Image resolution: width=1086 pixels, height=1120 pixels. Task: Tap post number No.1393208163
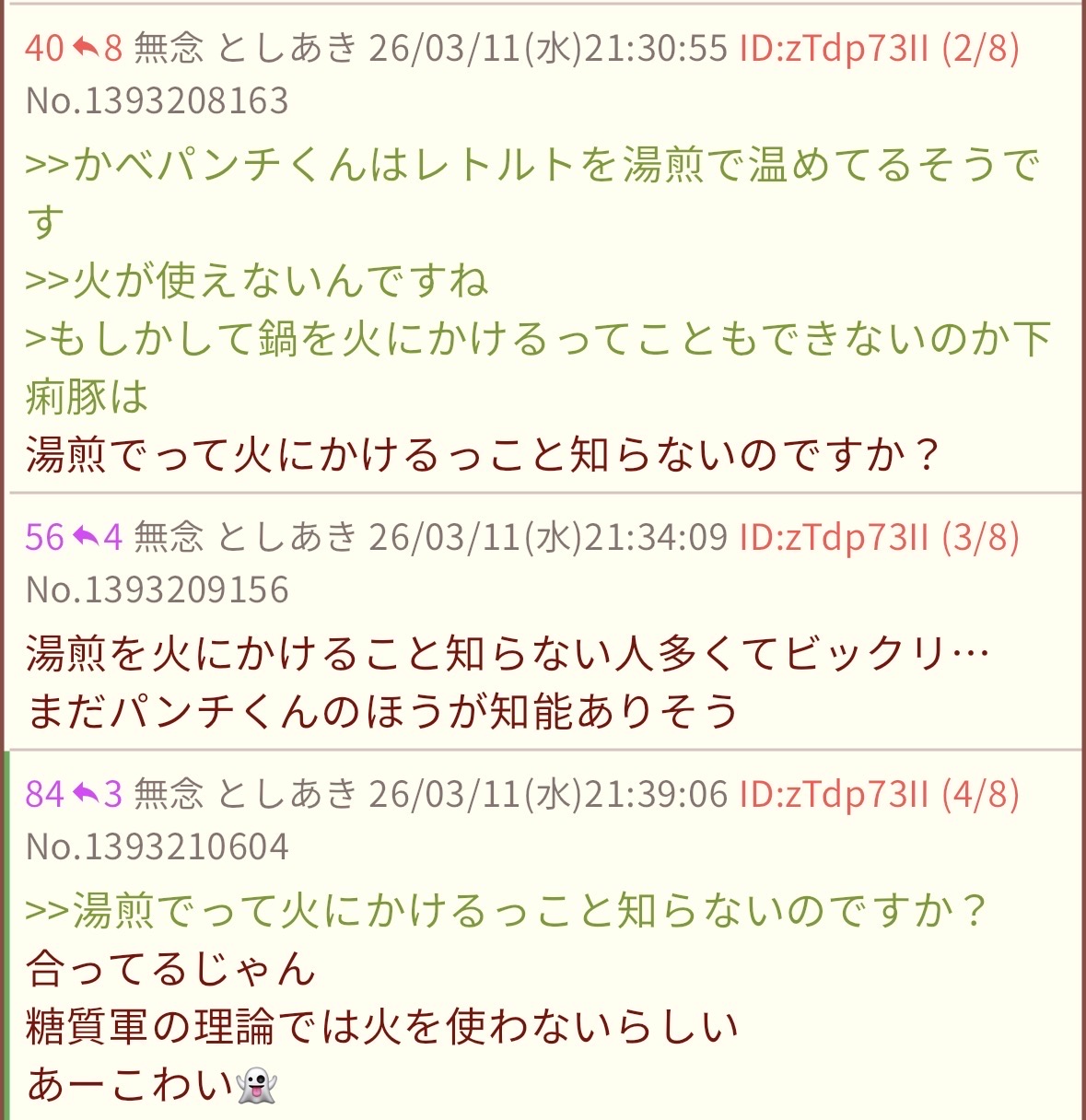158,100
